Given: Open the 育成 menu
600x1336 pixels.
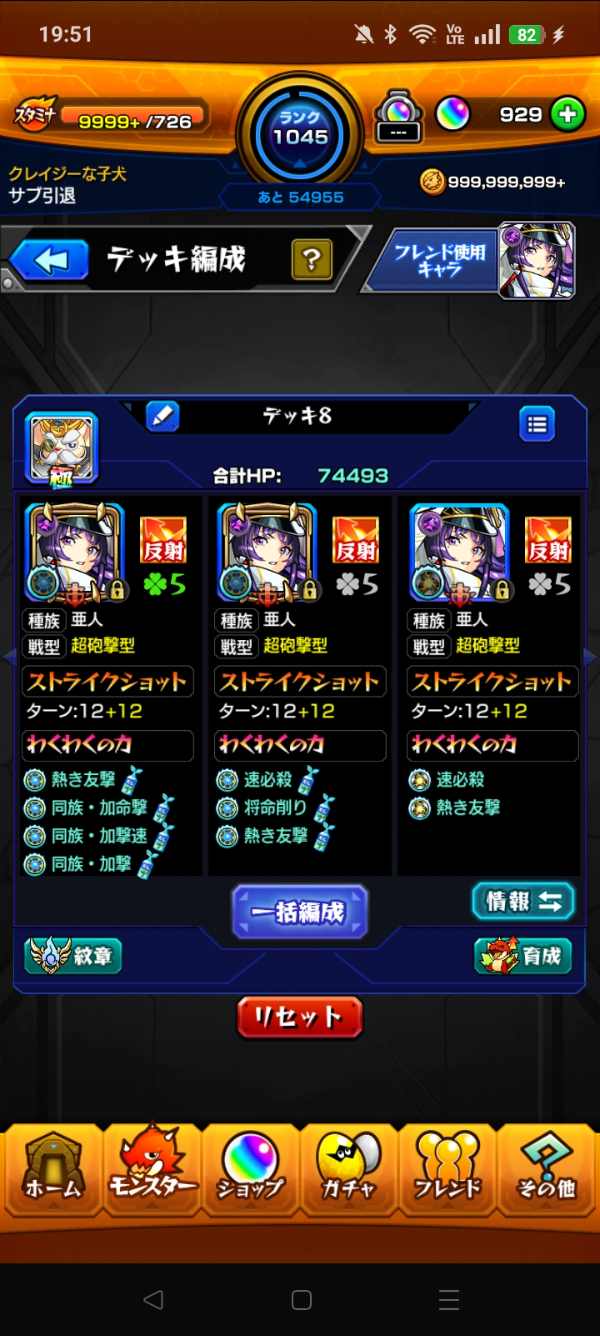Looking at the screenshot, I should [x=524, y=956].
